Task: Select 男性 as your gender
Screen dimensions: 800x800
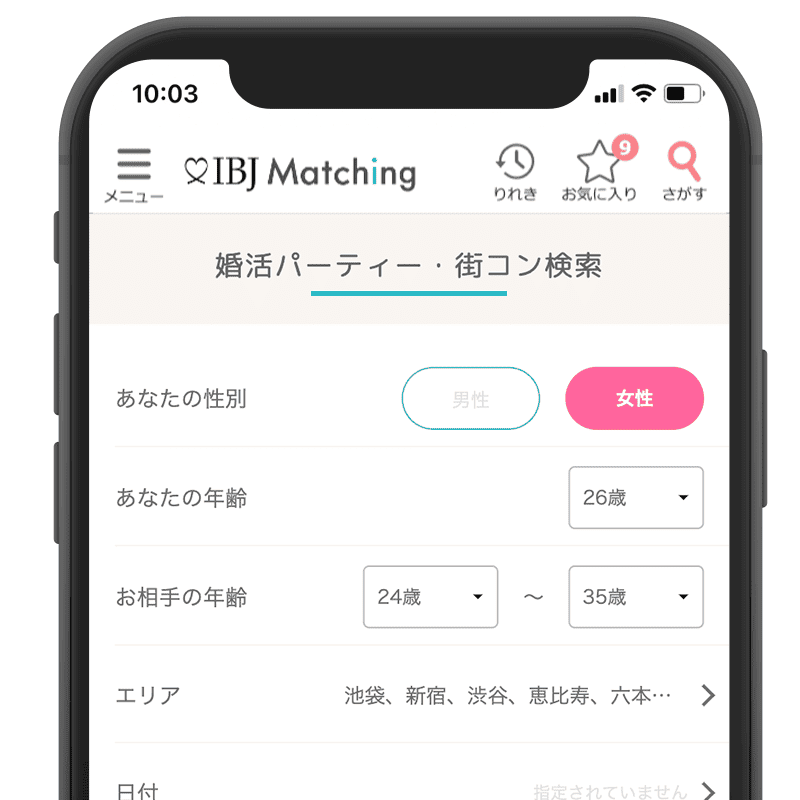Action: pos(470,398)
